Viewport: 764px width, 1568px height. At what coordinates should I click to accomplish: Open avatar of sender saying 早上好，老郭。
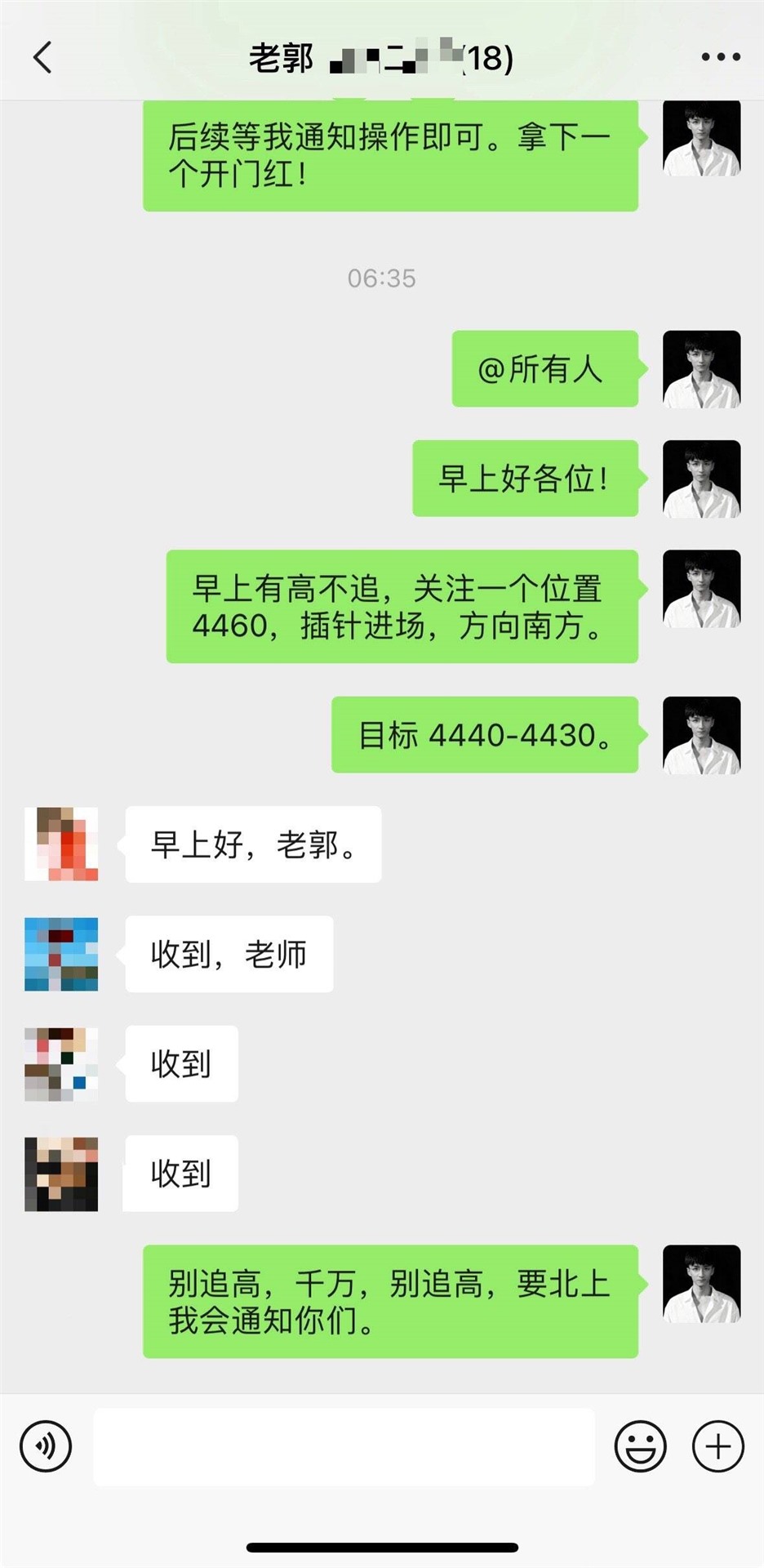(x=61, y=844)
